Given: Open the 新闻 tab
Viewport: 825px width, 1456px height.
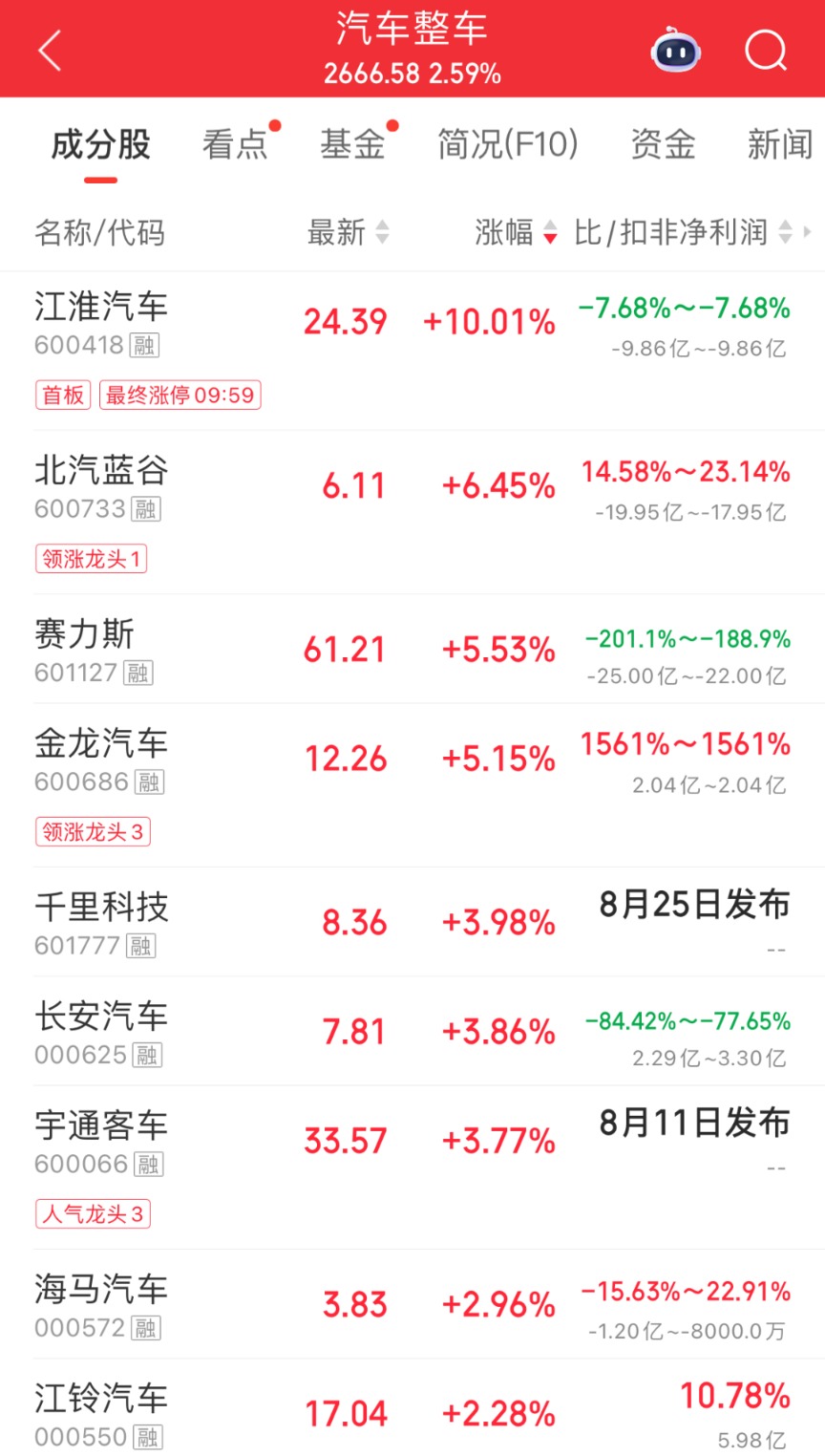Looking at the screenshot, I should [780, 144].
